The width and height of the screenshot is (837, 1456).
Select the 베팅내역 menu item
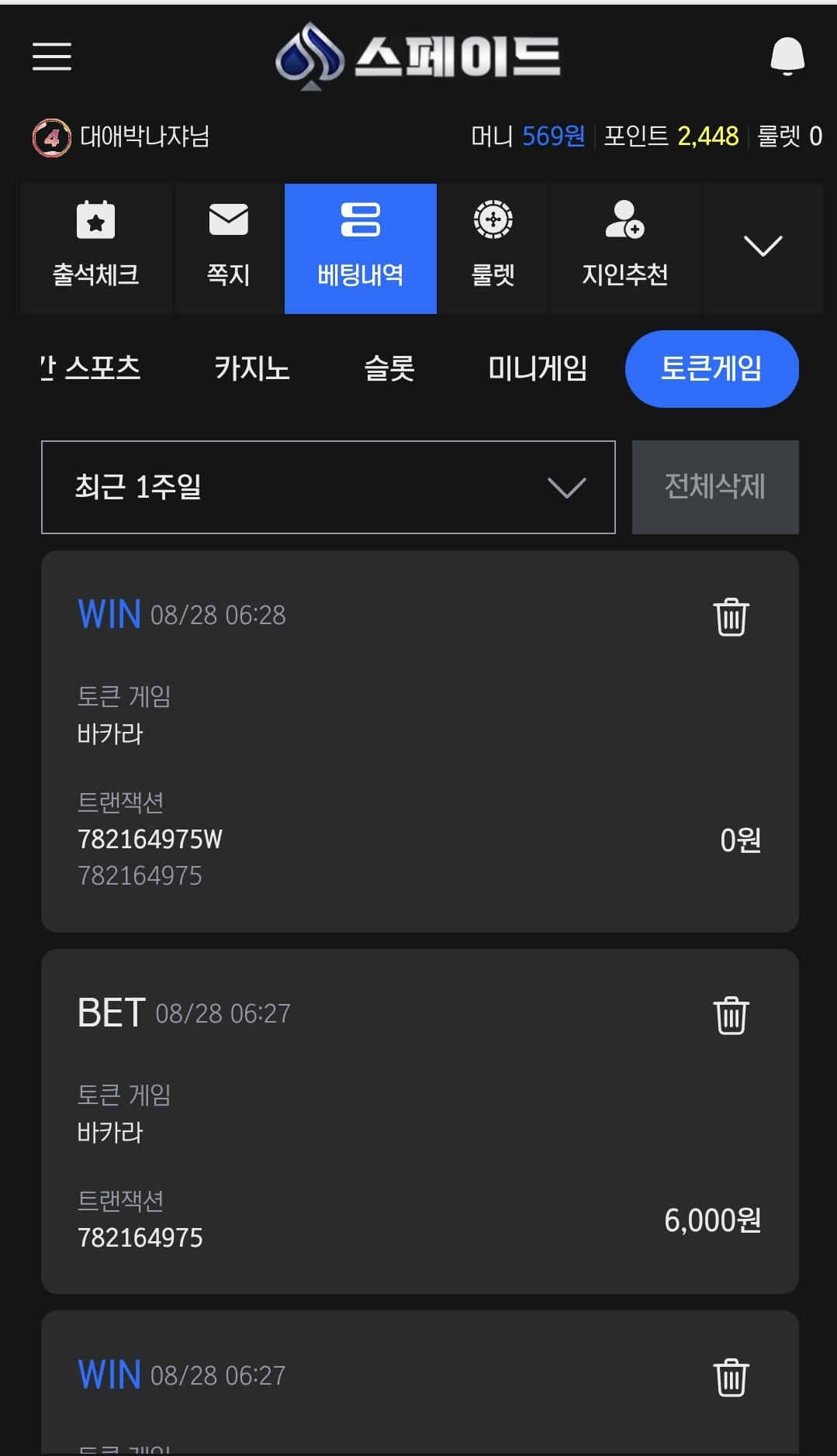(361, 249)
